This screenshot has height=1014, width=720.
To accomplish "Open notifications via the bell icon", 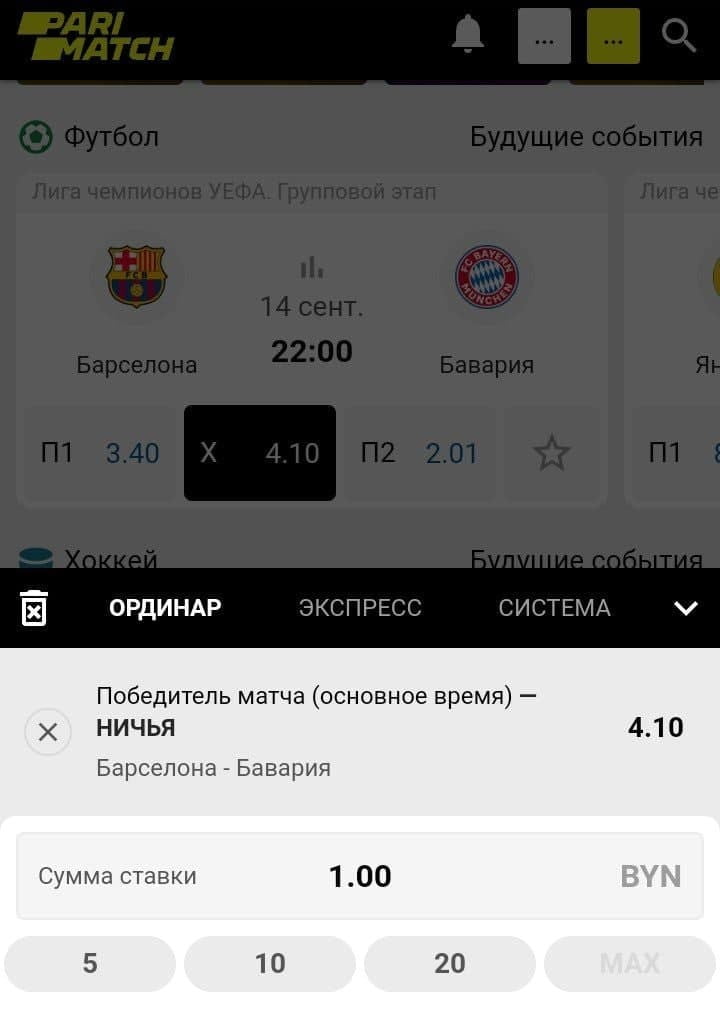I will (x=466, y=36).
